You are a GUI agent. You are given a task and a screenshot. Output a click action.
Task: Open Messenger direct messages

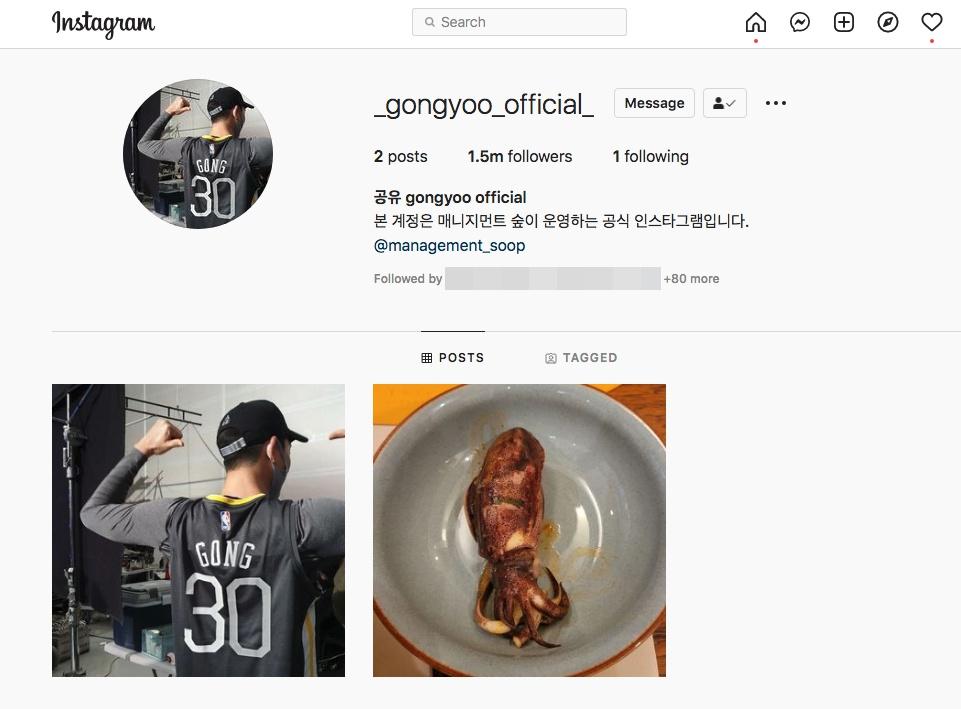[x=800, y=22]
